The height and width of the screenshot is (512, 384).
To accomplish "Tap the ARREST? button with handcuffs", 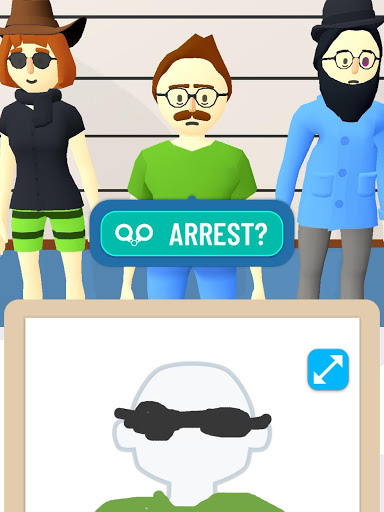I will (x=192, y=234).
